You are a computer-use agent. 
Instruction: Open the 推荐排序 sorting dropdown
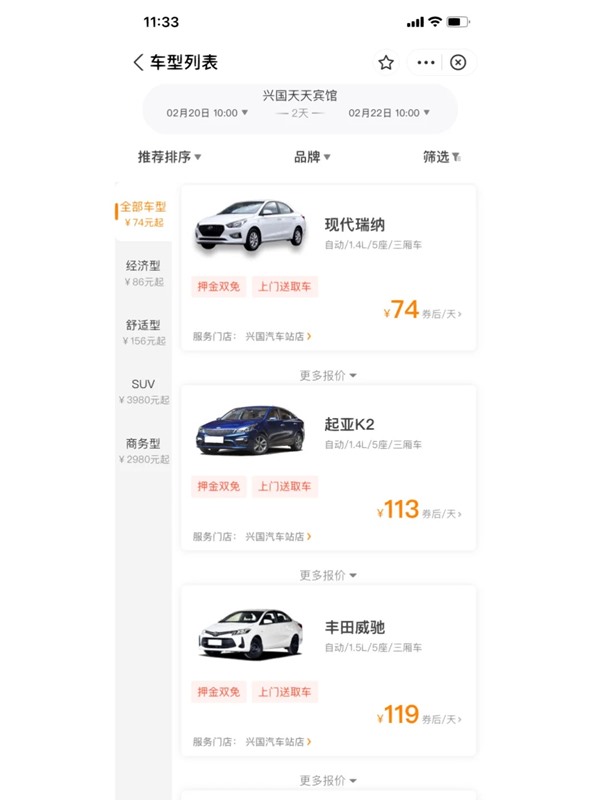169,157
